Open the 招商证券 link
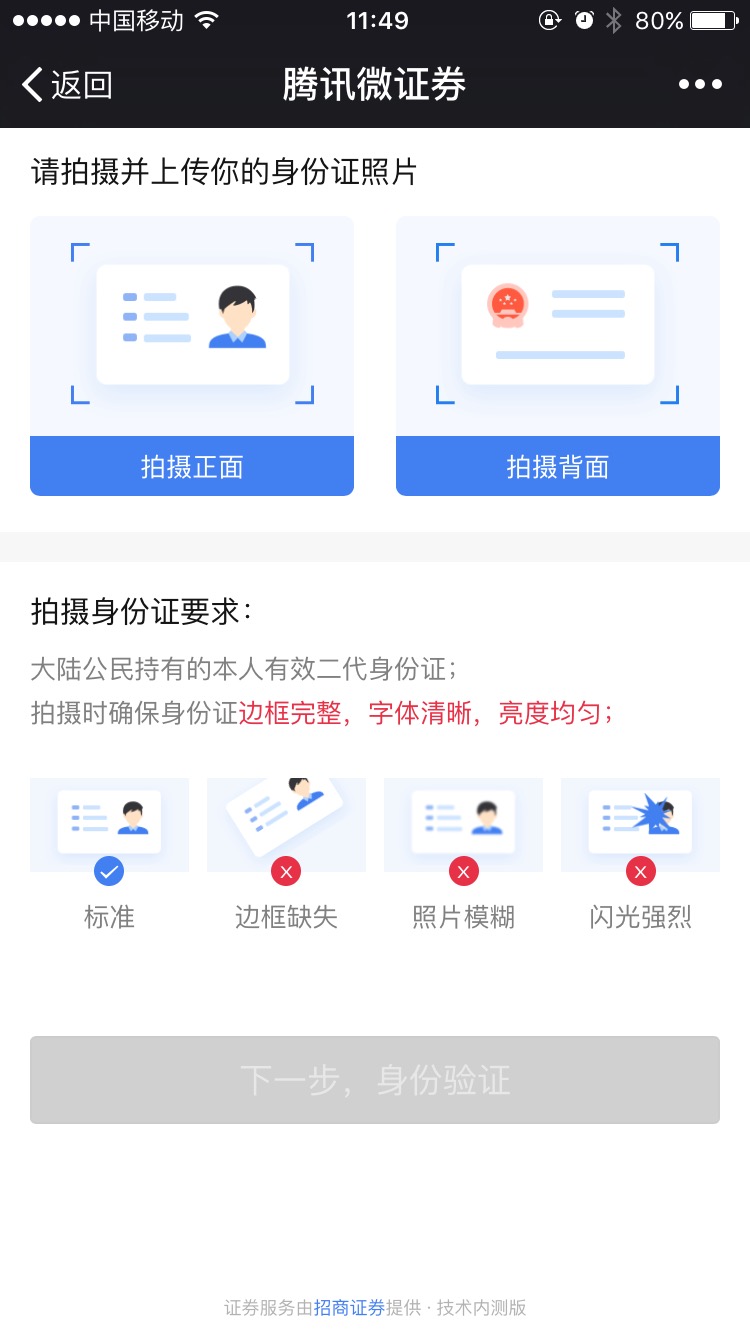750x1334 pixels. [x=349, y=1307]
